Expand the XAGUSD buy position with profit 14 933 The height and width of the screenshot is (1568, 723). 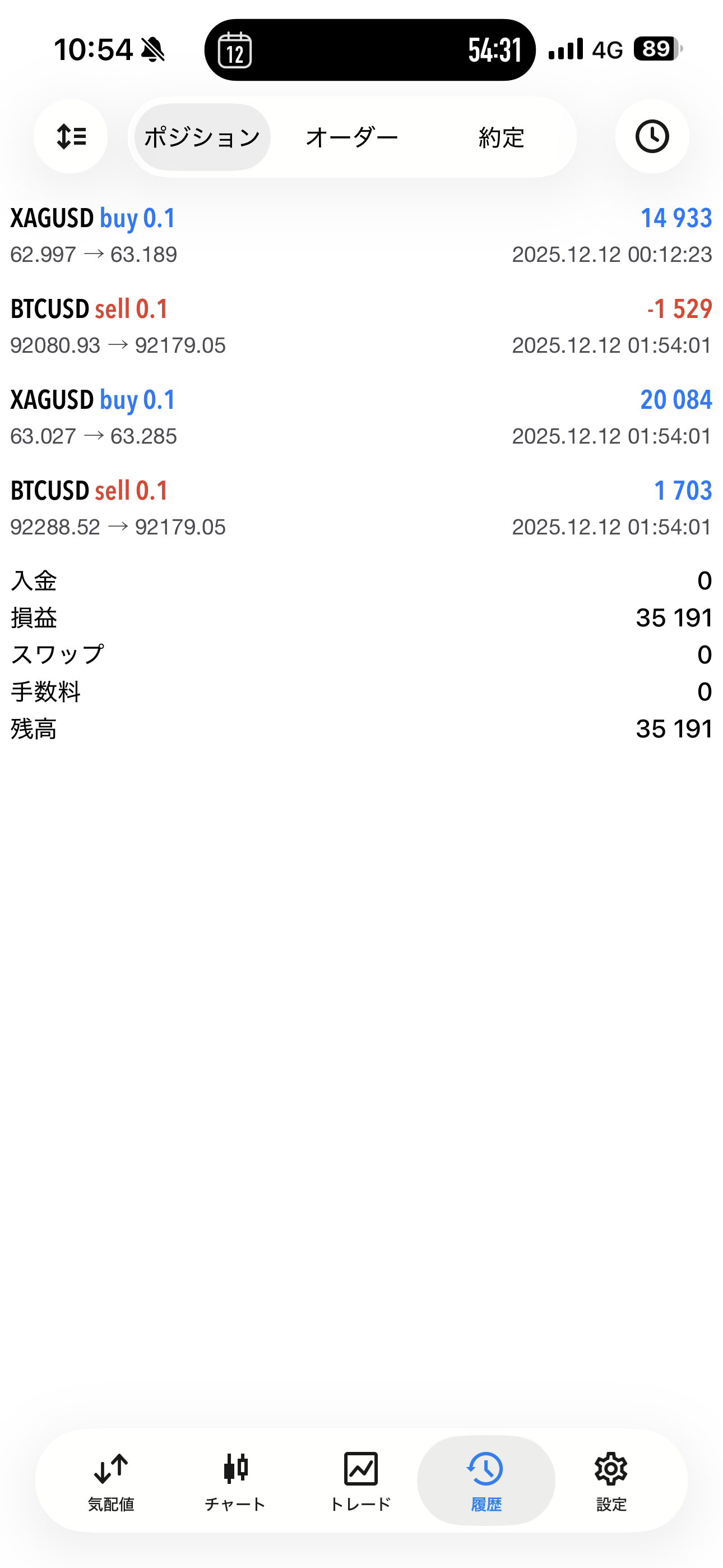coord(361,236)
